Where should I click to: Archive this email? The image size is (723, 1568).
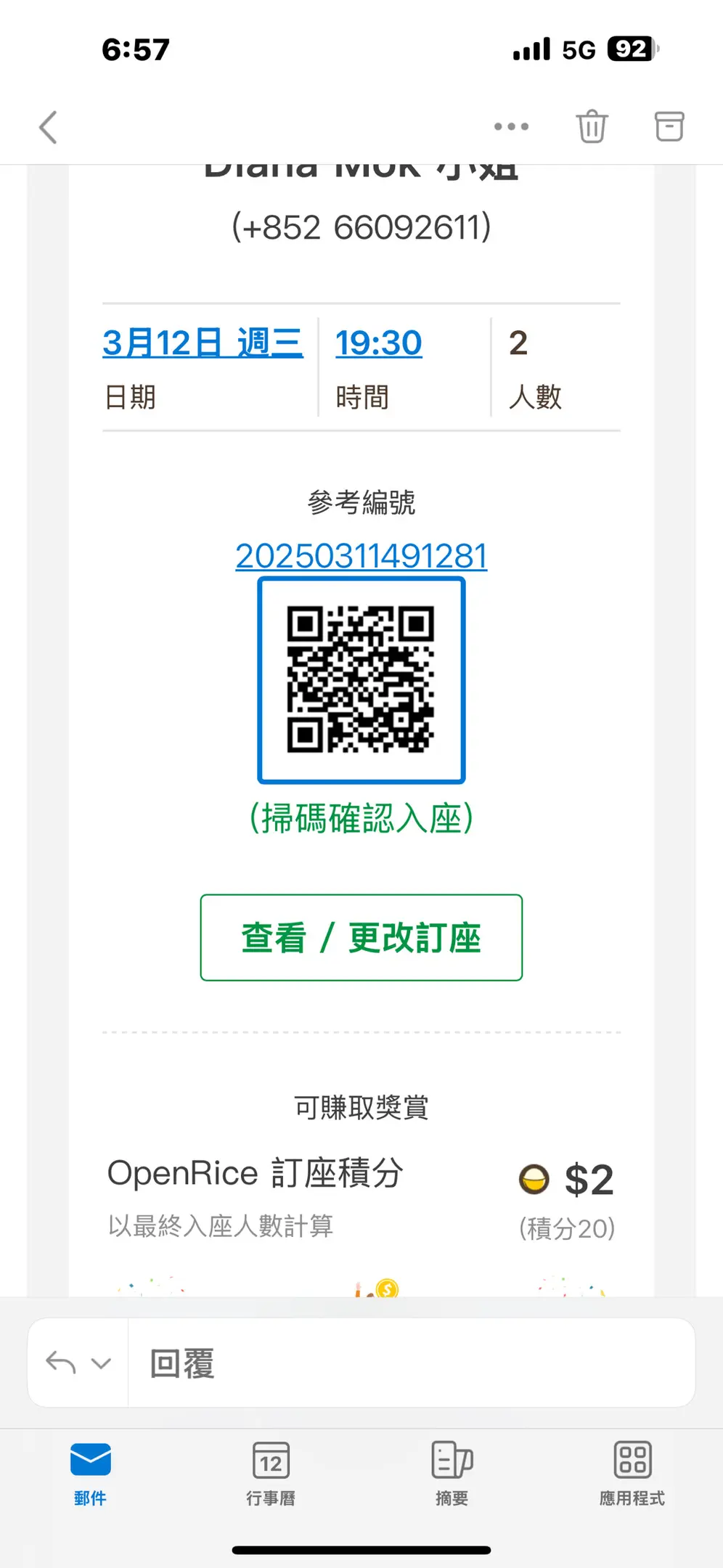pos(669,126)
